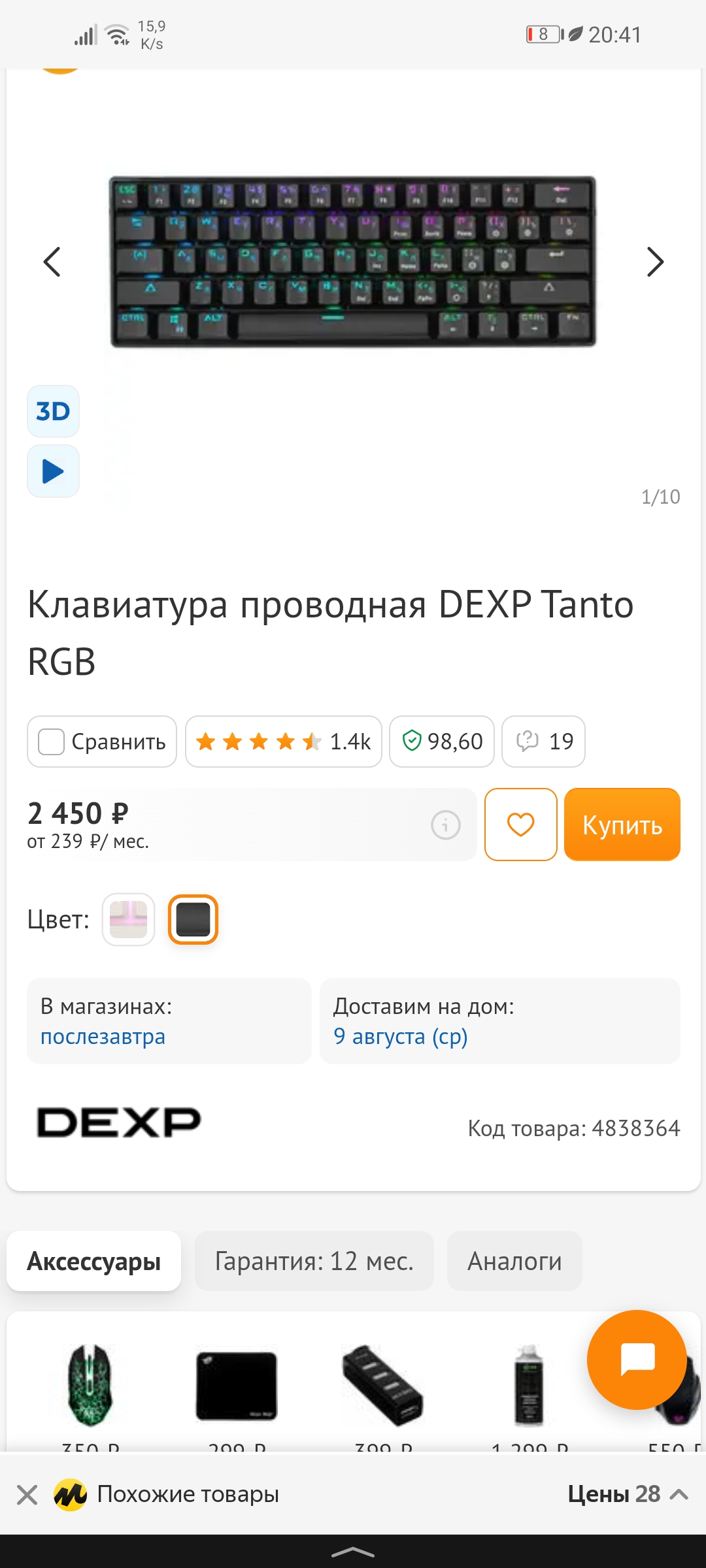The width and height of the screenshot is (706, 1568).
Task: Show the next product photo
Action: click(x=654, y=261)
